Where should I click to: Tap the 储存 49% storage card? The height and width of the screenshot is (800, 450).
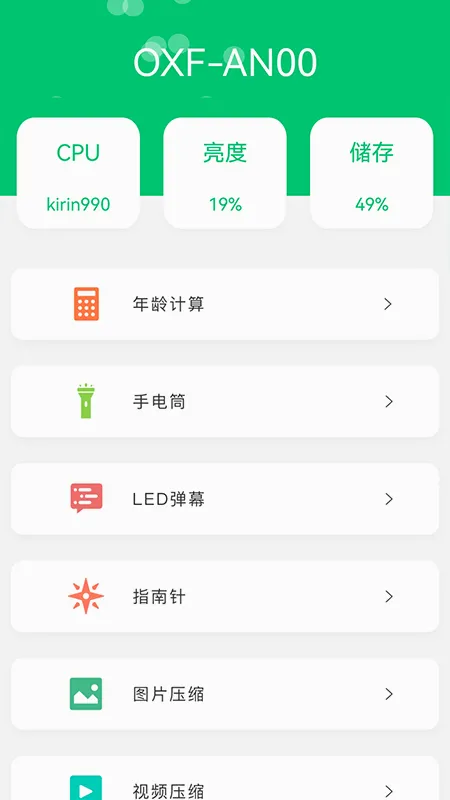(x=371, y=173)
